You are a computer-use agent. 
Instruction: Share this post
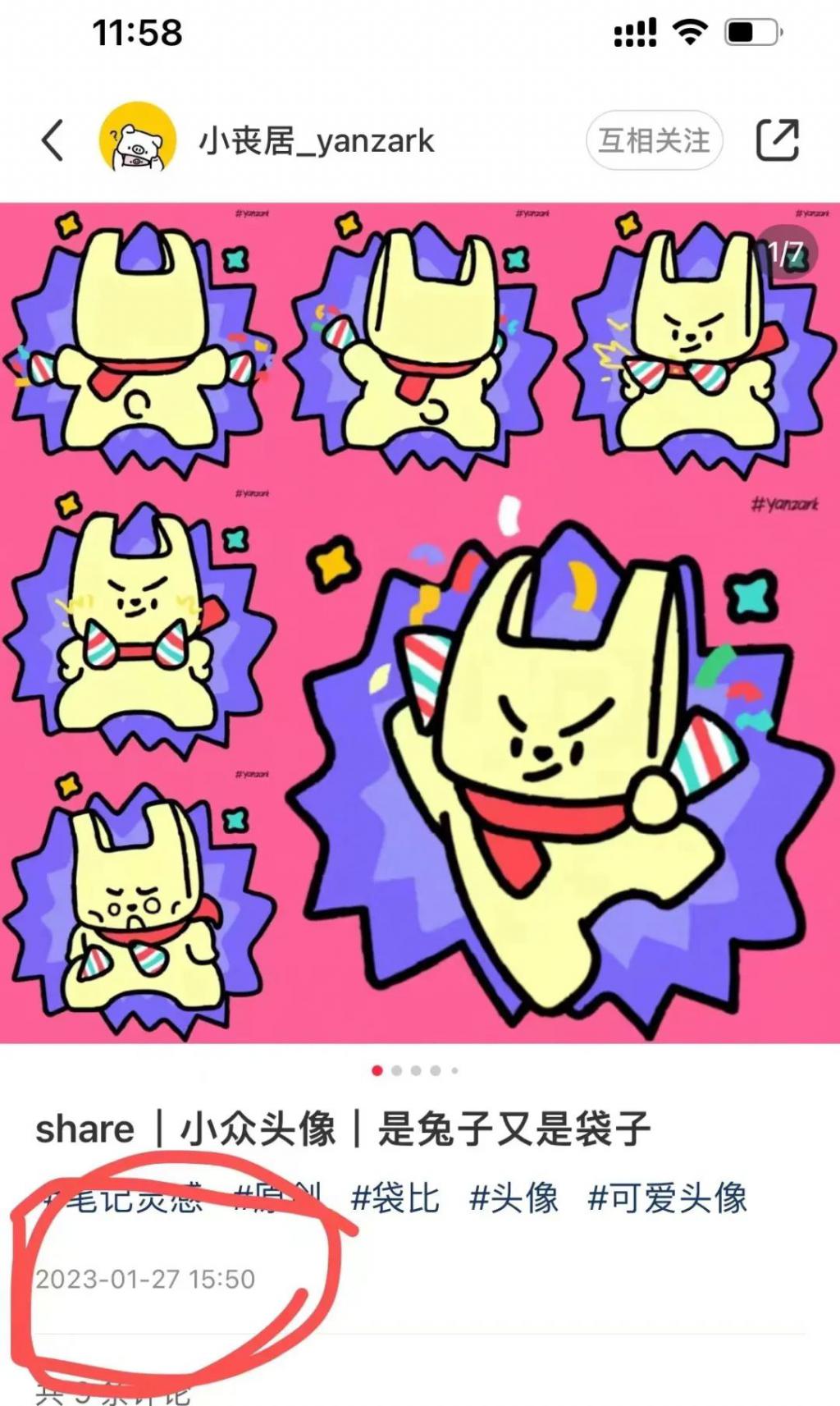tap(776, 140)
